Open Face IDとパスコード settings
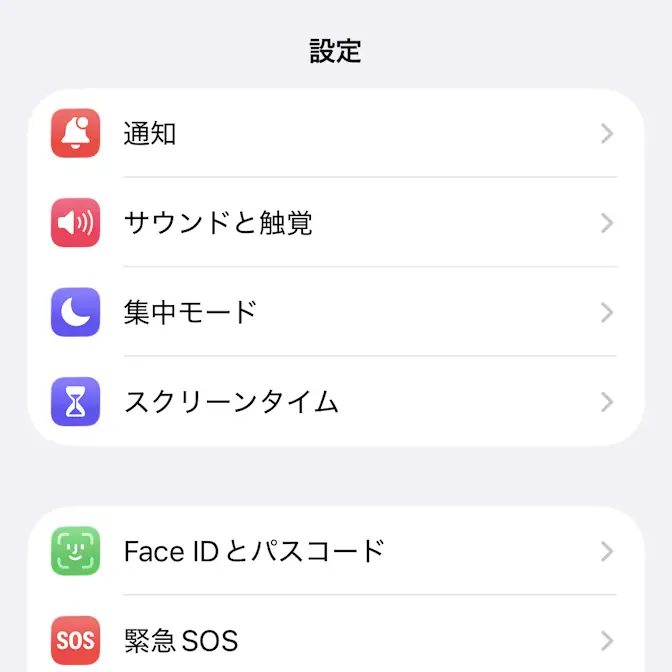The width and height of the screenshot is (672, 672). (x=335, y=551)
